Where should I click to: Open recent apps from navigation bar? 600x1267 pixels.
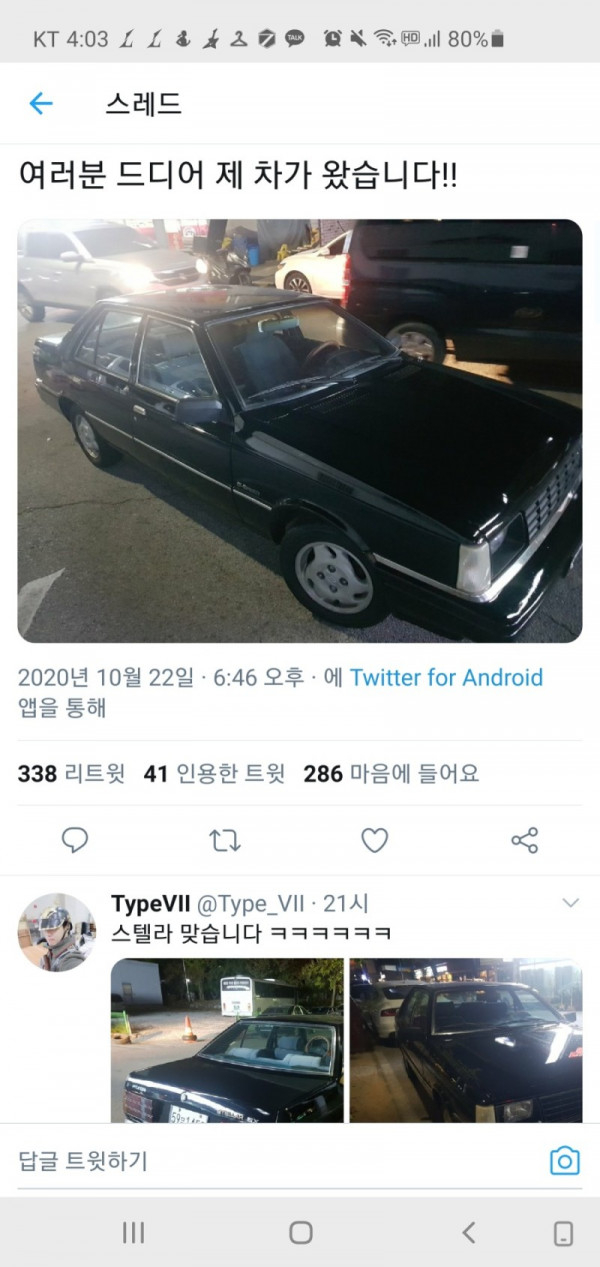coord(133,1232)
